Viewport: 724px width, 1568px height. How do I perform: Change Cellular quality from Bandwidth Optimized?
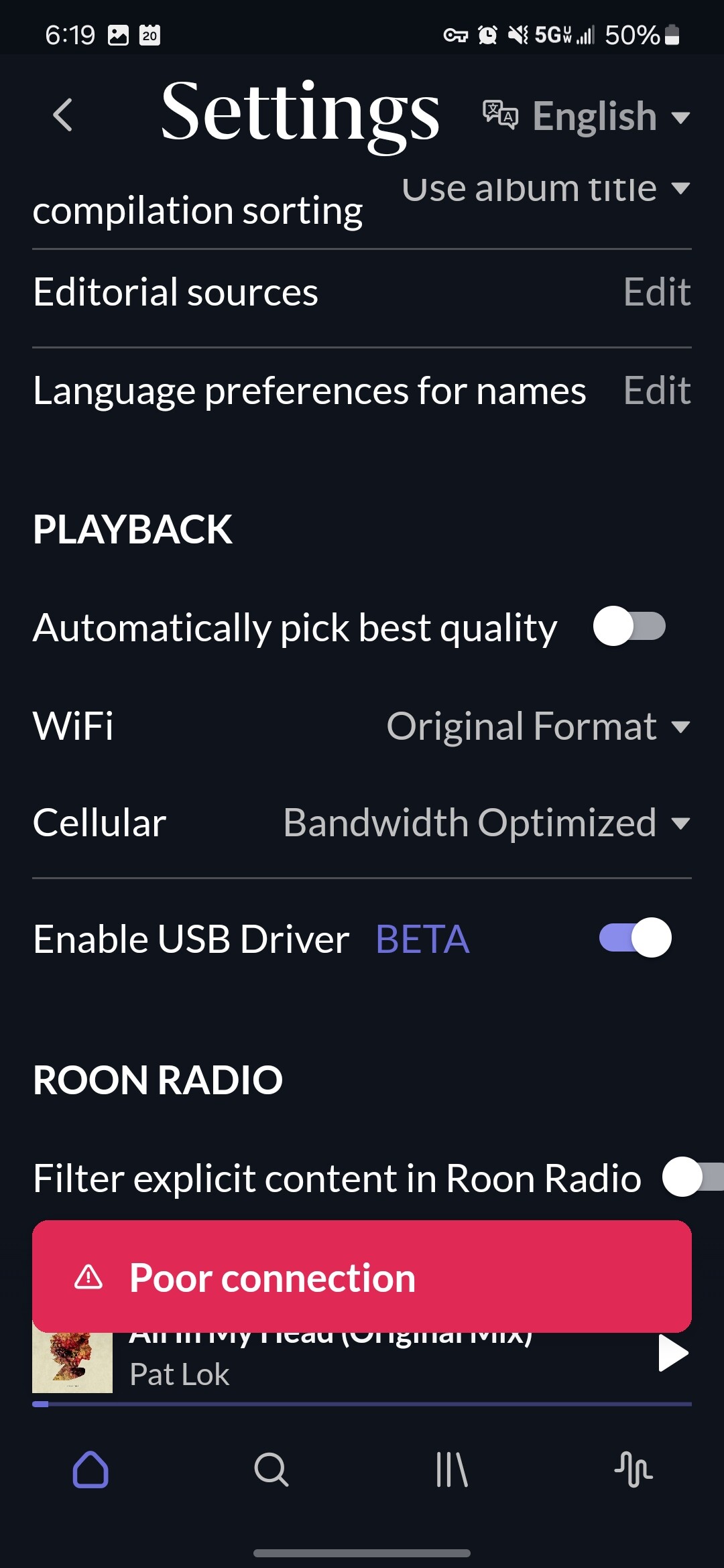(487, 822)
